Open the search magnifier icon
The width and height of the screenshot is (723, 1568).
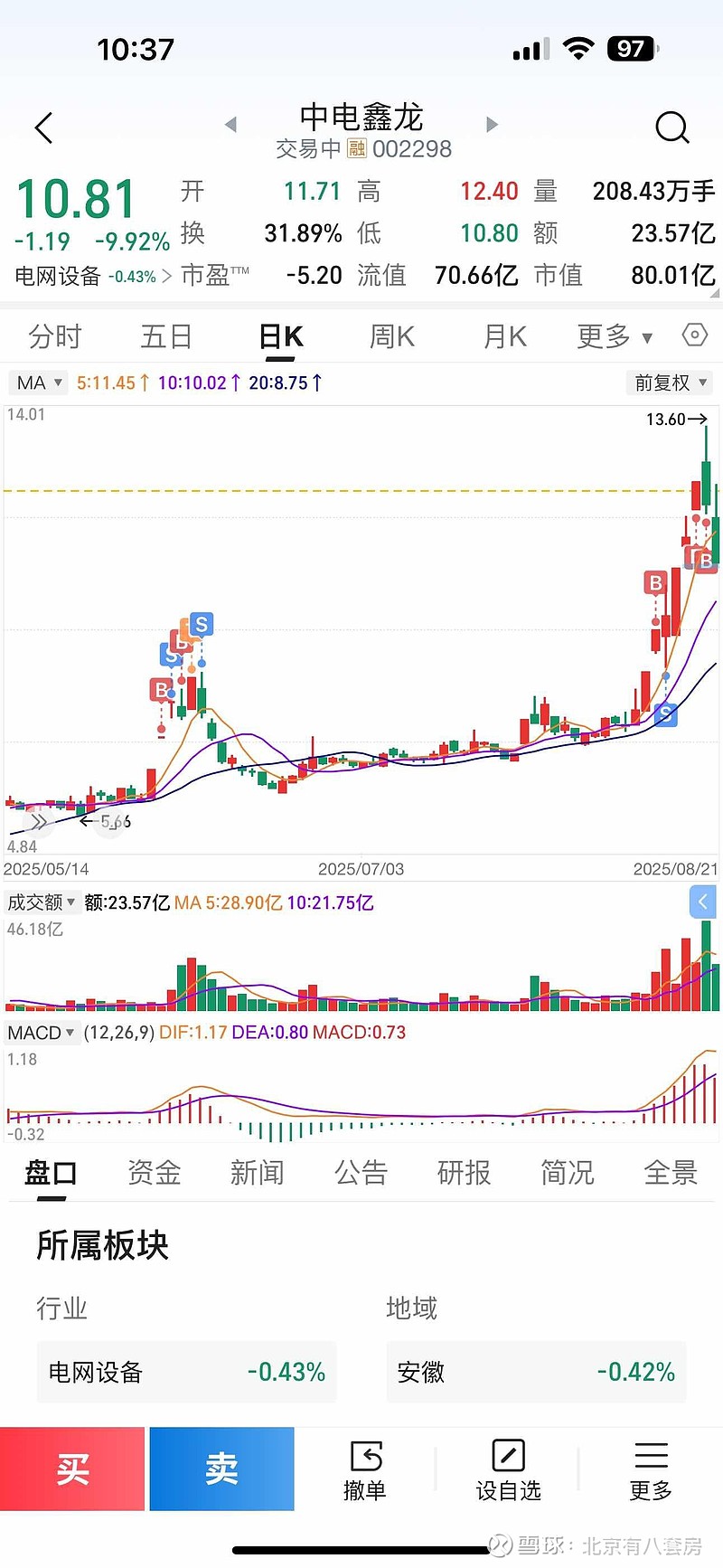tap(672, 128)
